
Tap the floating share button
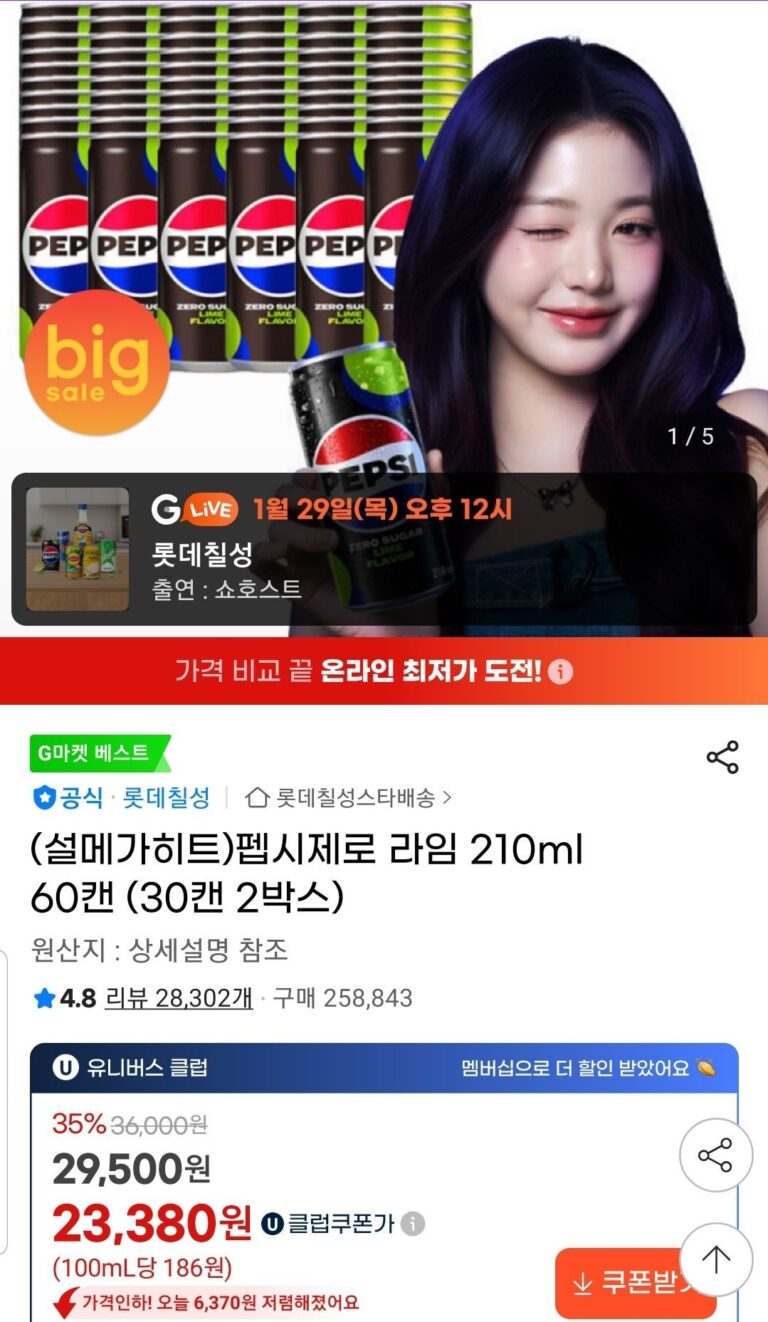pyautogui.click(x=715, y=1155)
